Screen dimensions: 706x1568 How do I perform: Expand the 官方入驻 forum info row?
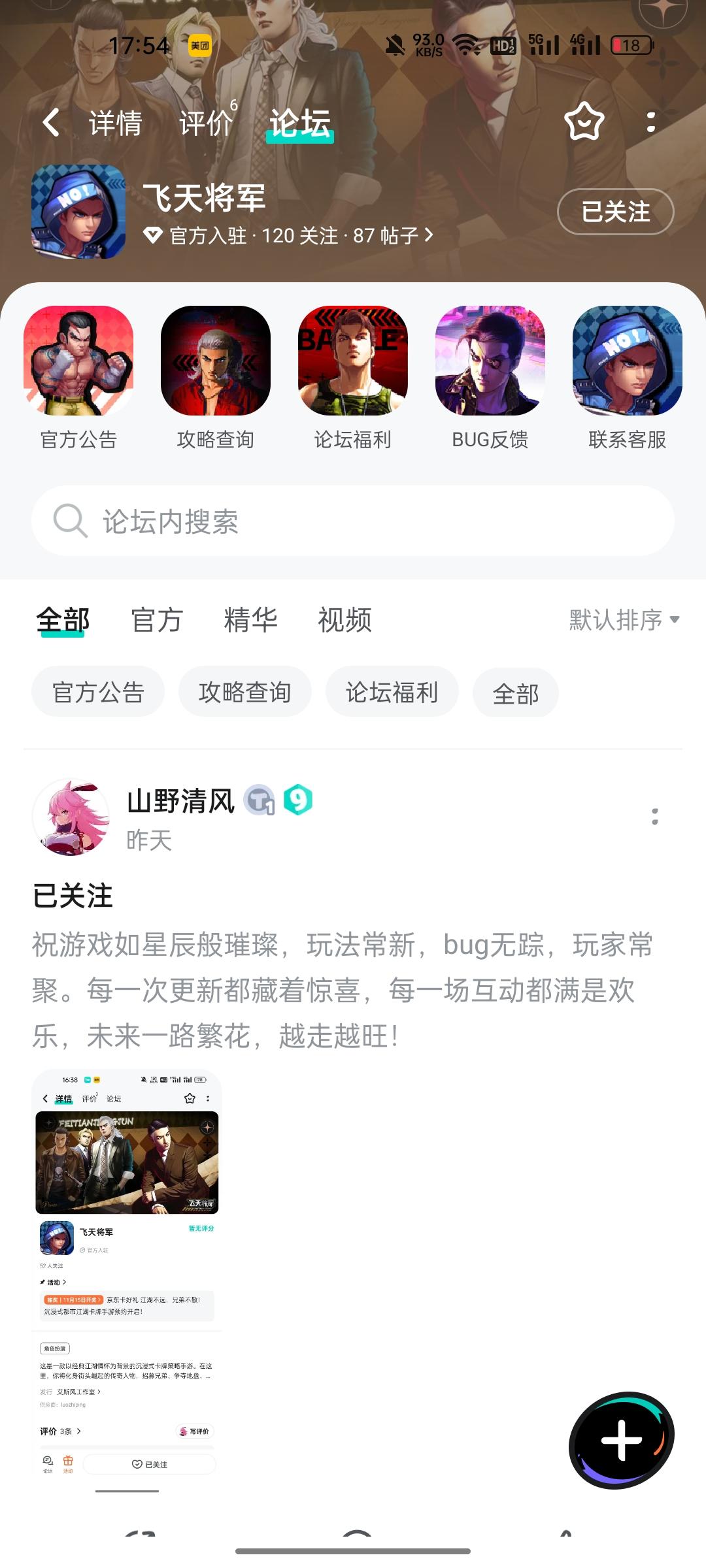(x=288, y=237)
